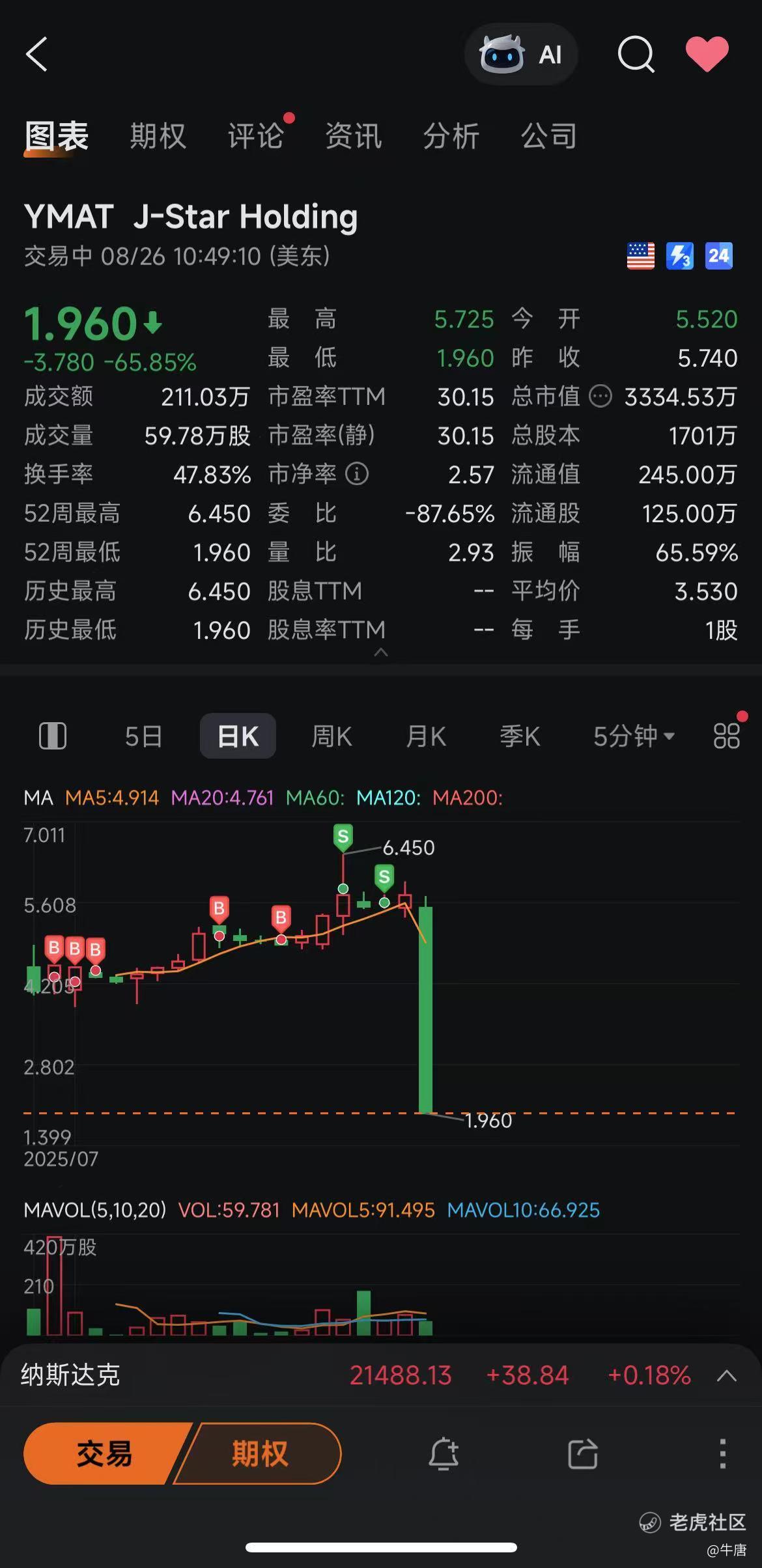Switch chart to 月K

pyautogui.click(x=426, y=736)
